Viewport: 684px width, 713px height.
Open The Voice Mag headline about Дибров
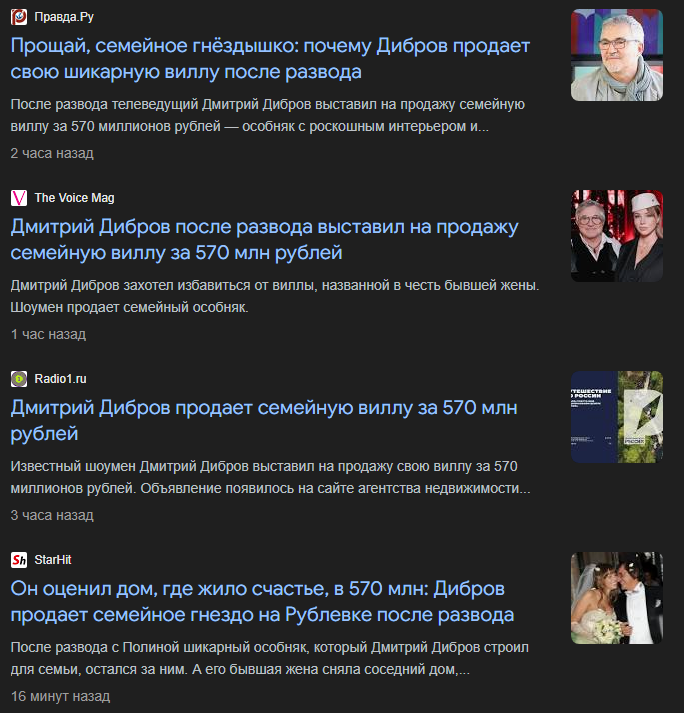click(264, 239)
